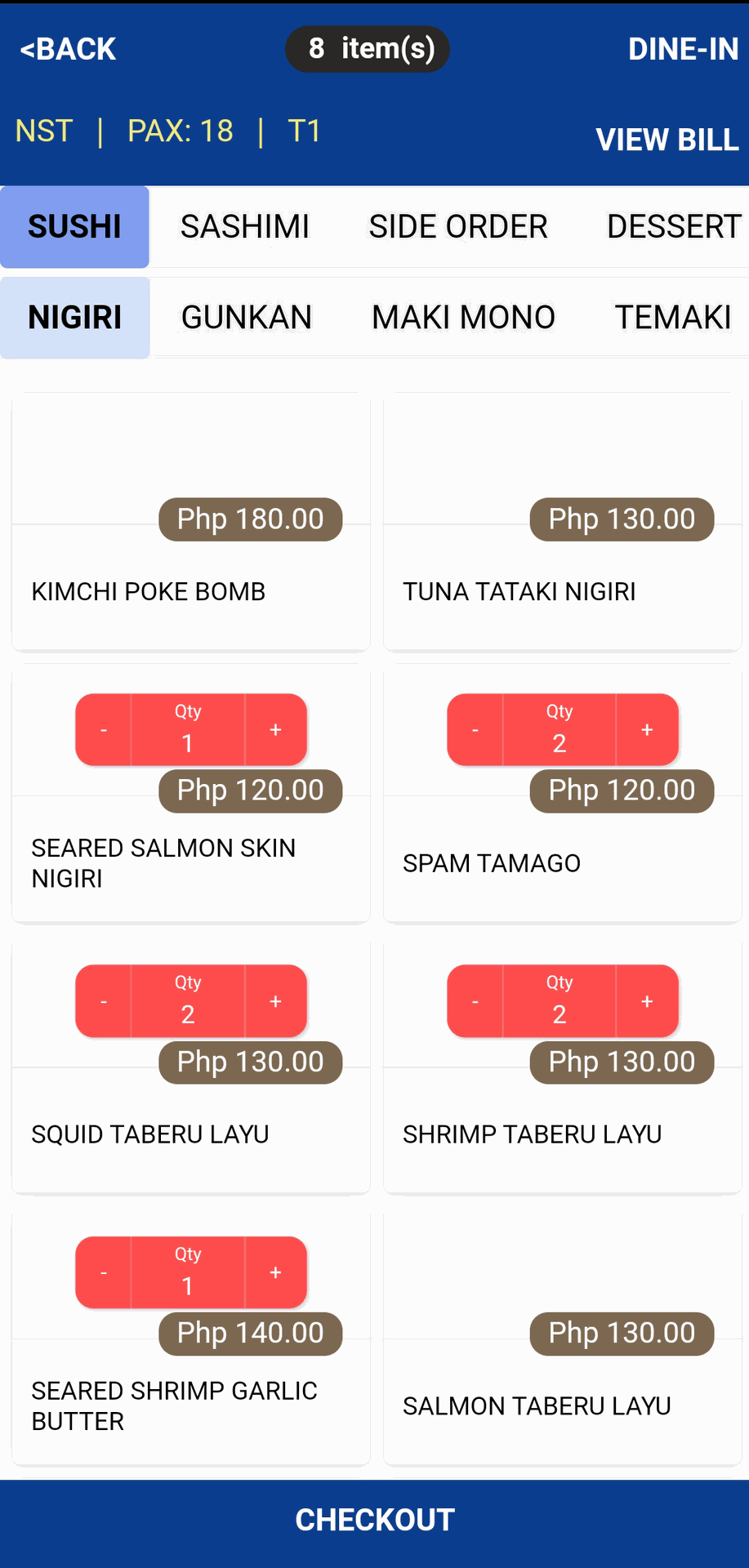Remove one Seared Salmon Skin Nigiri
Image resolution: width=749 pixels, height=1568 pixels.
click(104, 729)
